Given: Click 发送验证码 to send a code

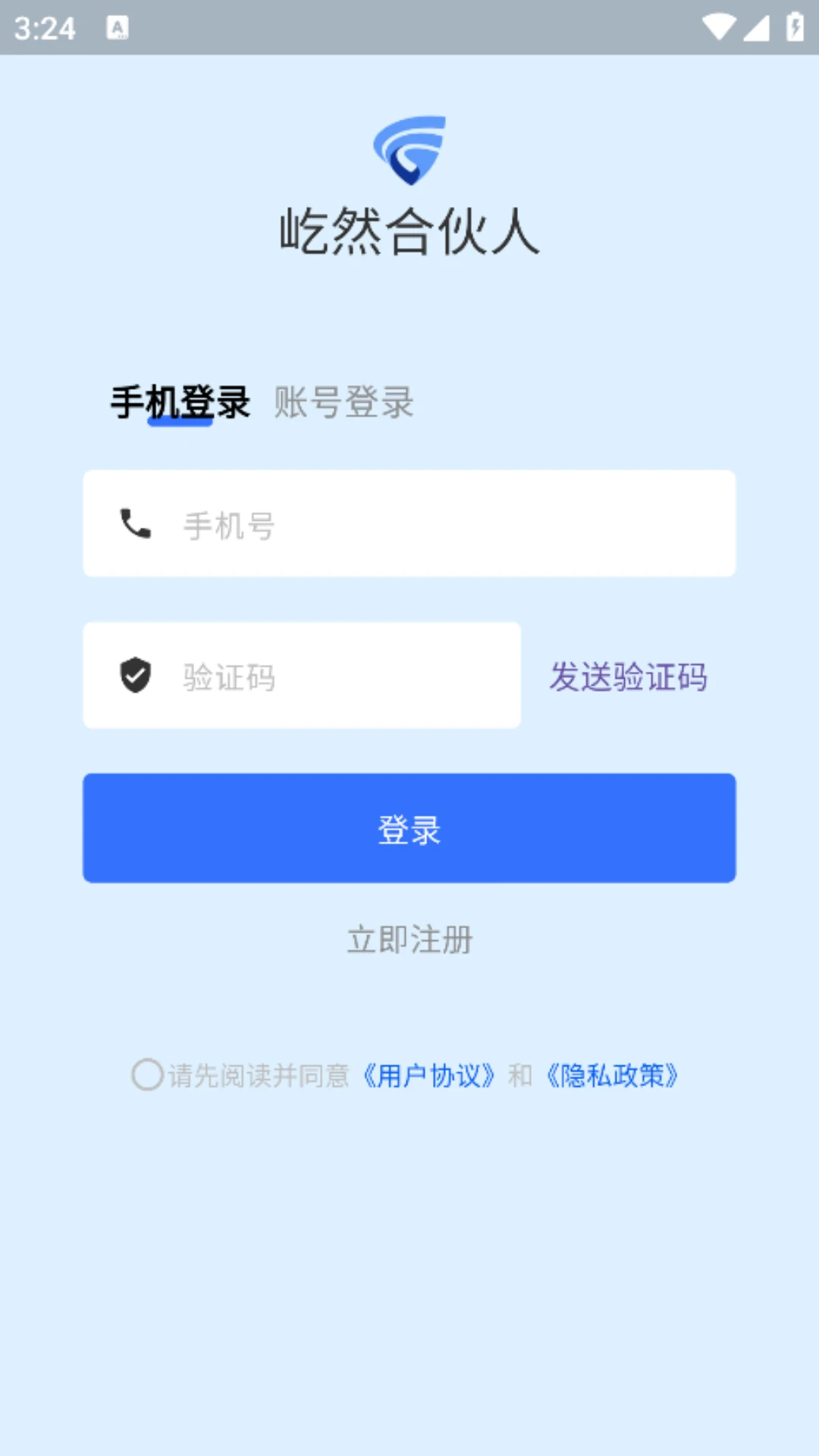Looking at the screenshot, I should [x=630, y=677].
